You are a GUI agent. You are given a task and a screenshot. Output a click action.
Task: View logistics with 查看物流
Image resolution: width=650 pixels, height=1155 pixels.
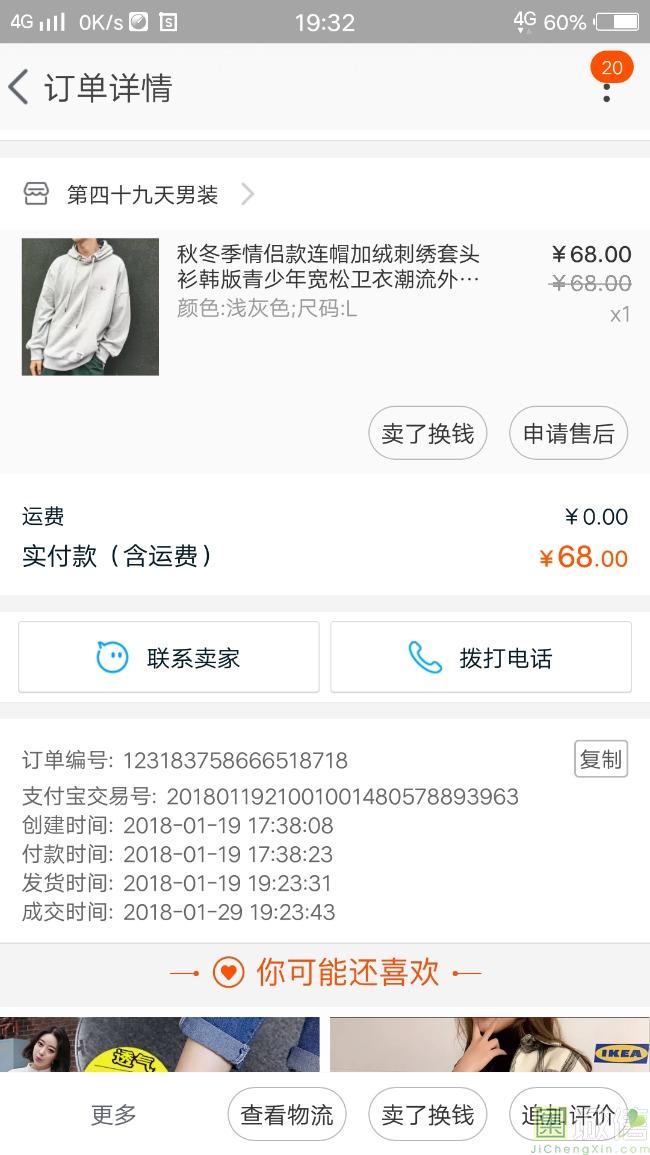(x=287, y=1114)
